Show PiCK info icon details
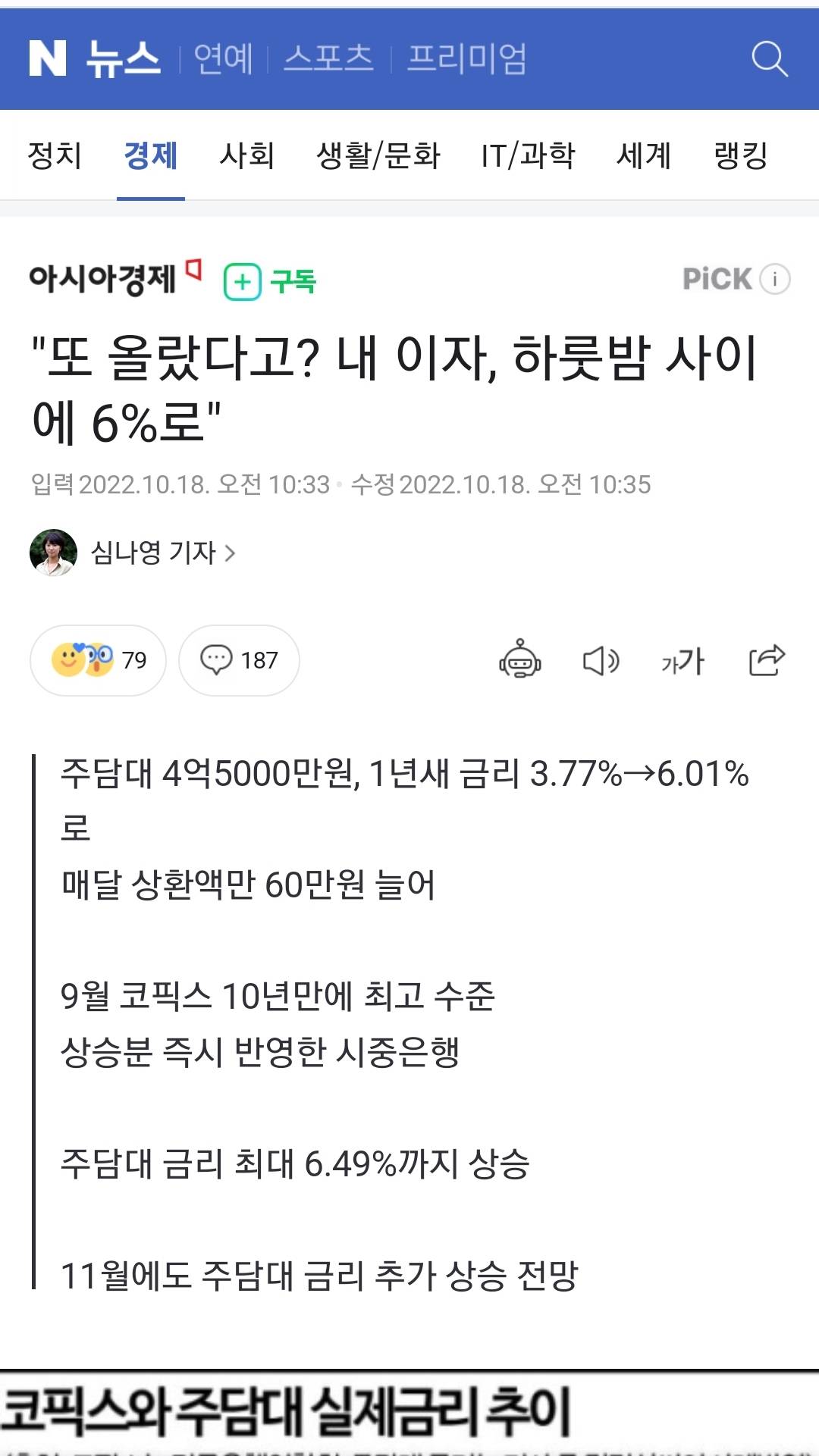The image size is (819, 1456). pyautogui.click(x=774, y=279)
